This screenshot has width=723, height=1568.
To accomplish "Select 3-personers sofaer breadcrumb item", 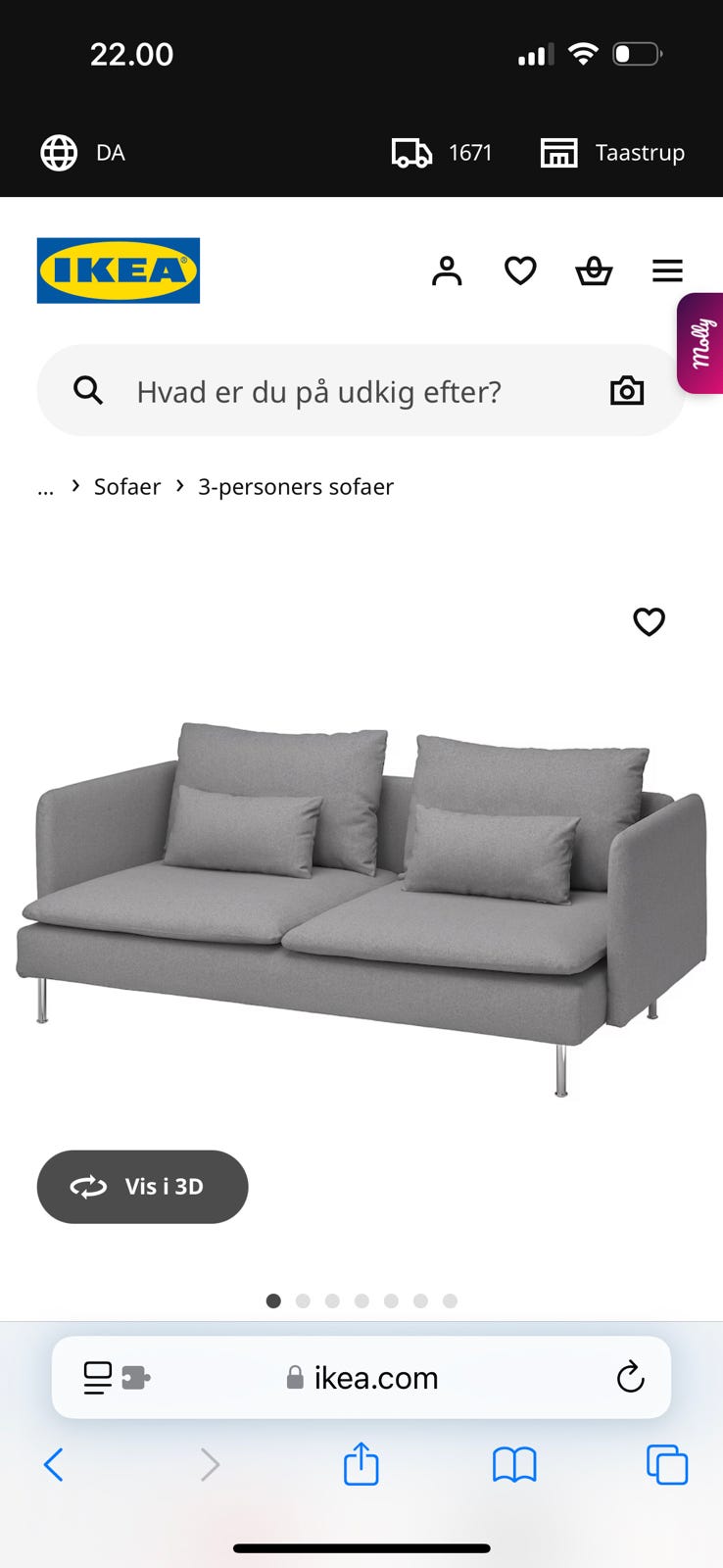I will pyautogui.click(x=295, y=487).
